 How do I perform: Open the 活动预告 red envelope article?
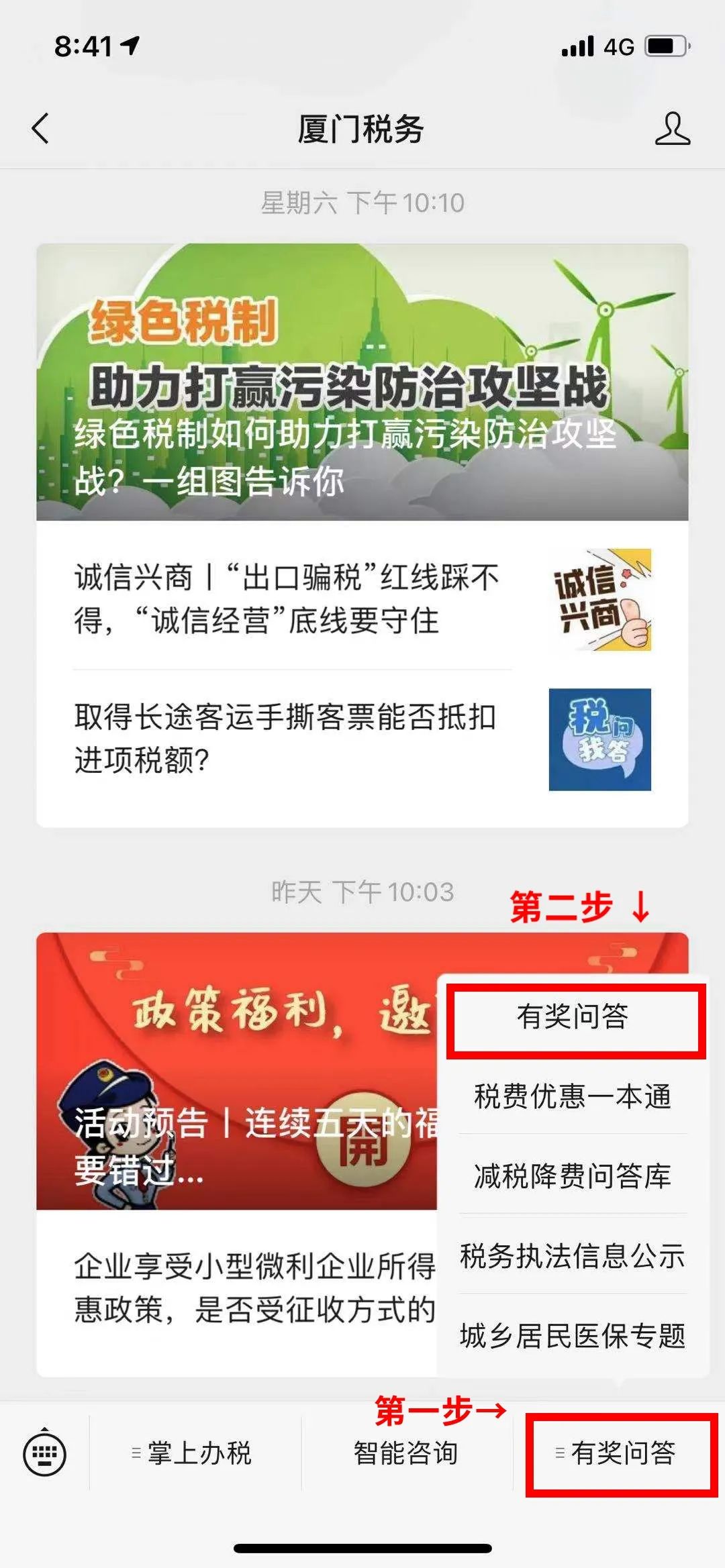tap(237, 1072)
